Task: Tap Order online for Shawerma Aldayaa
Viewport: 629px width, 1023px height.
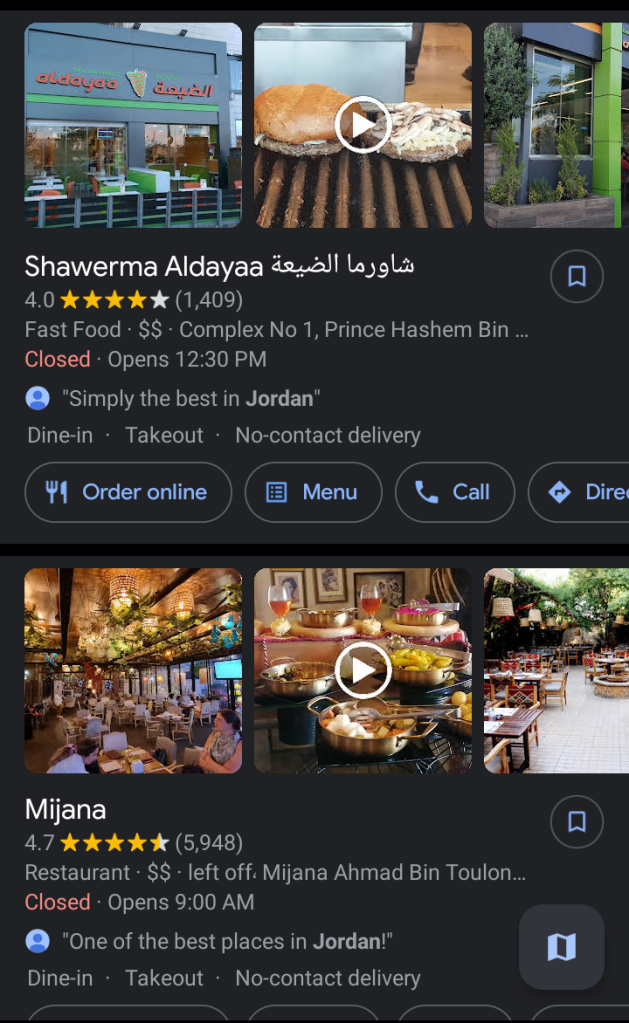Action: click(128, 492)
